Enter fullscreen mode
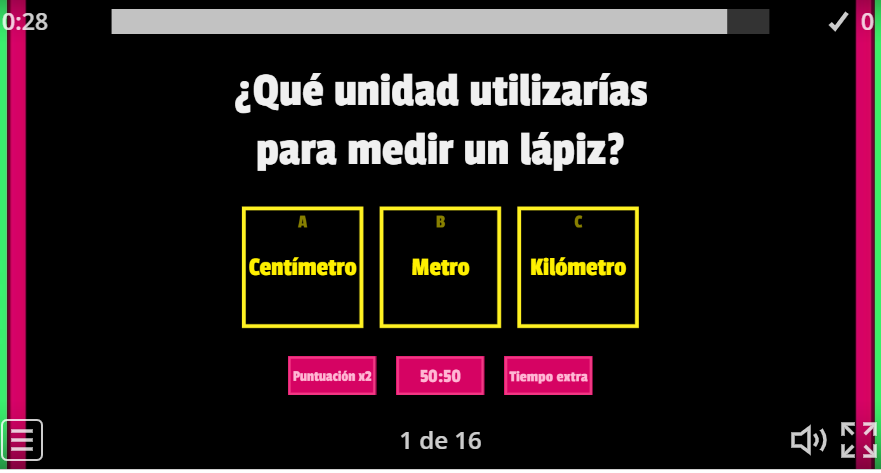The image size is (881, 473). pyautogui.click(x=858, y=440)
